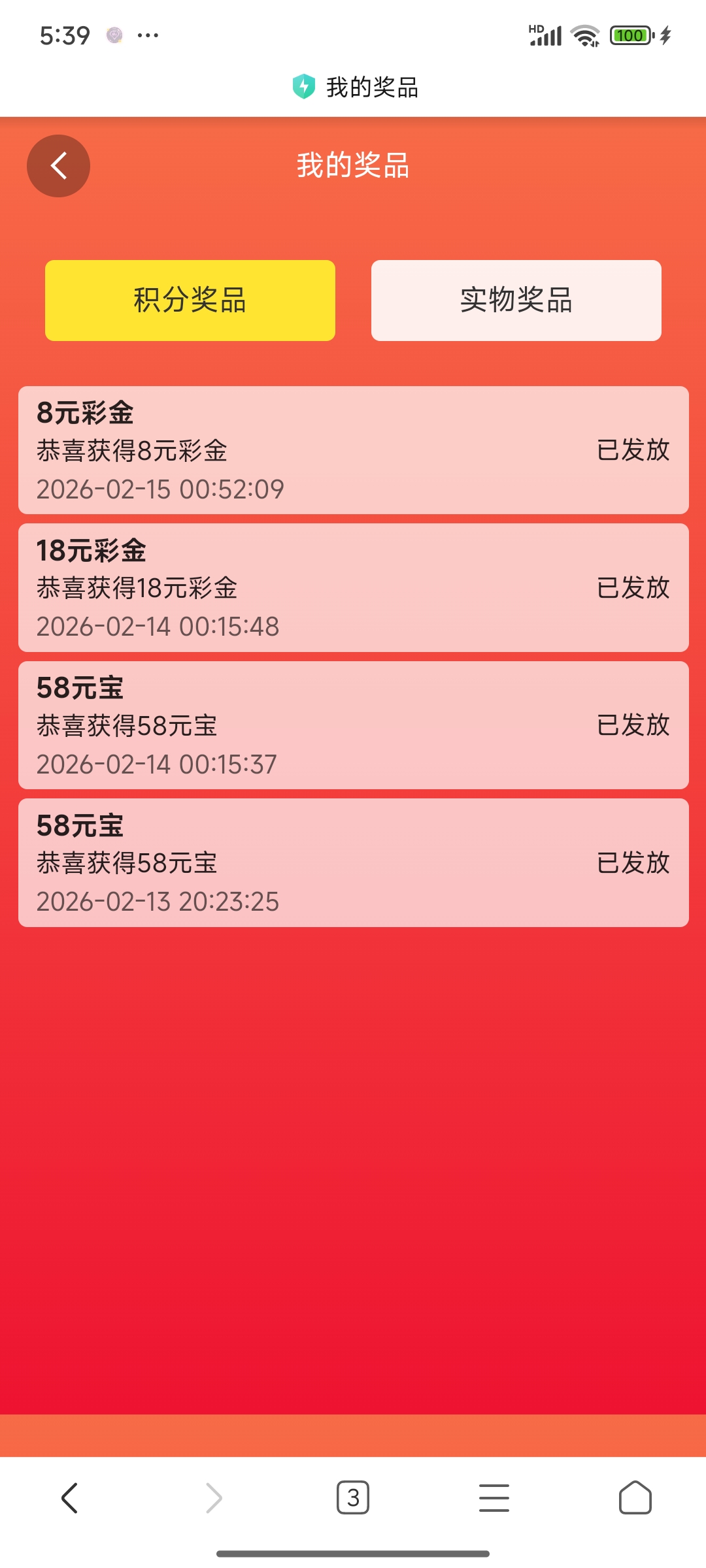Tap 已发放 on the 18元彩金 prize
Screen dimensions: 706x1568
(x=635, y=588)
